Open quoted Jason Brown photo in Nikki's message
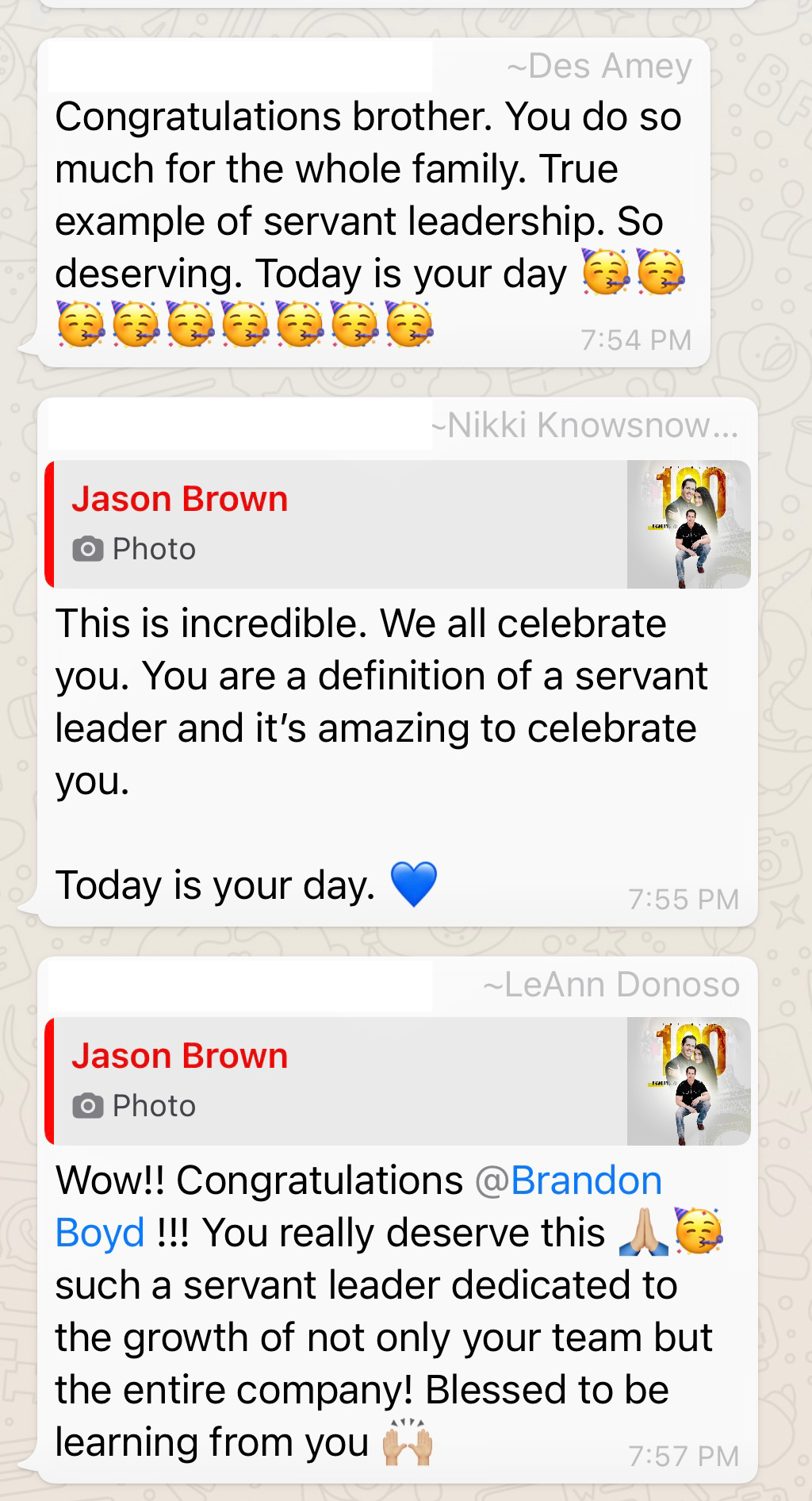The image size is (812, 1501). pos(396,524)
